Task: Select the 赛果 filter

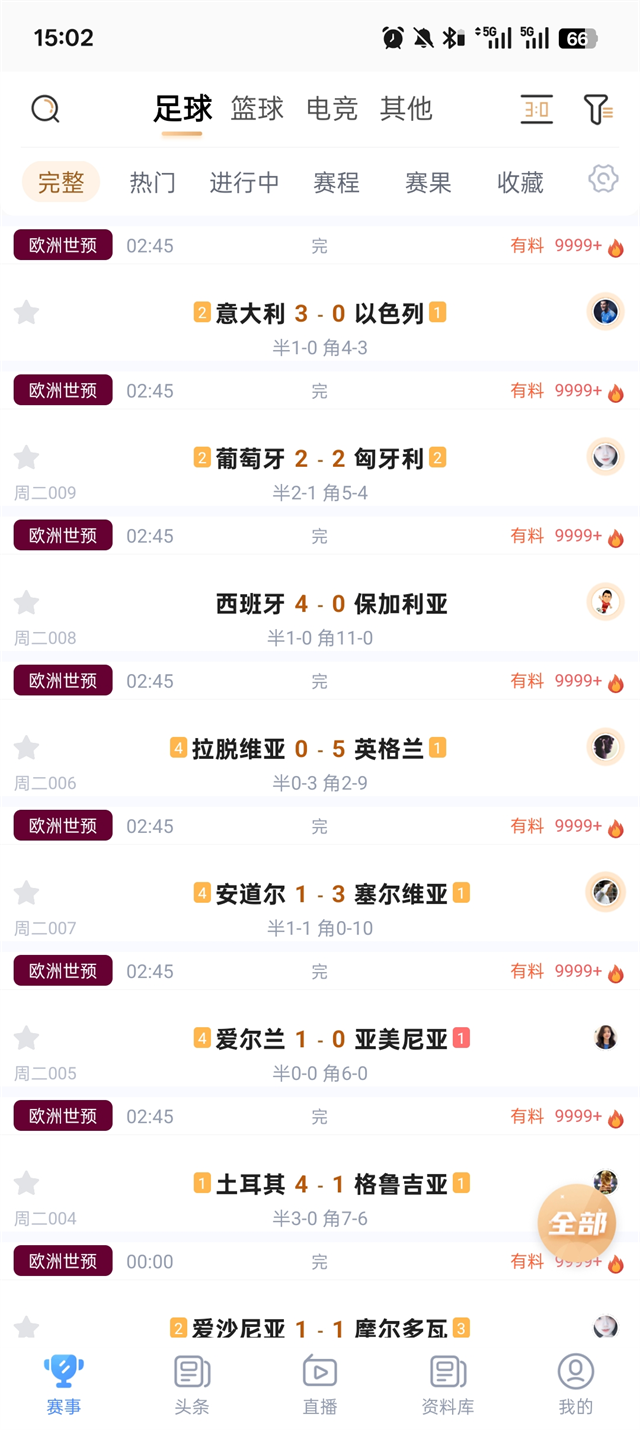Action: (428, 182)
